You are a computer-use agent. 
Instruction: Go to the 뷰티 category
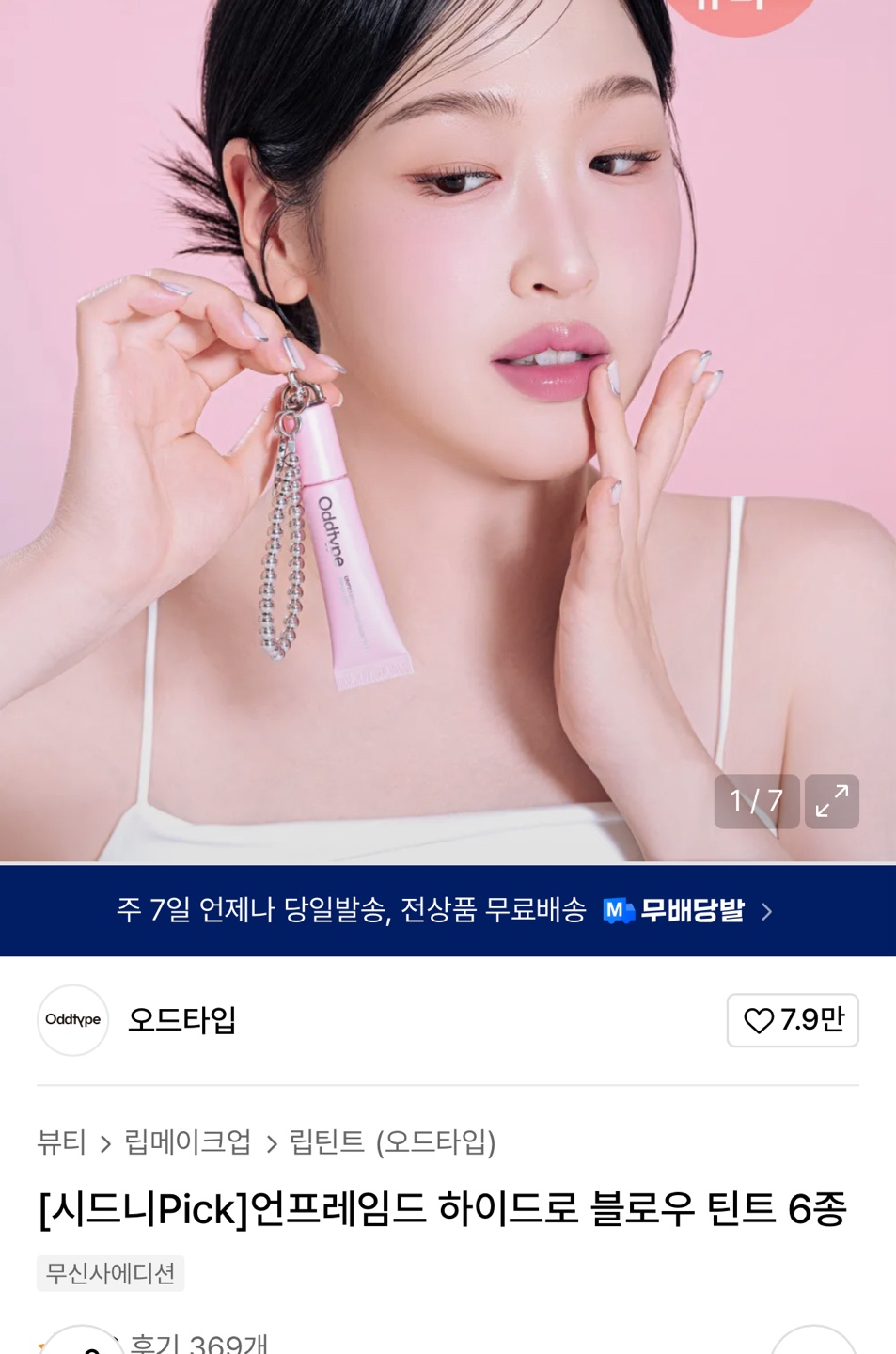[61, 1142]
